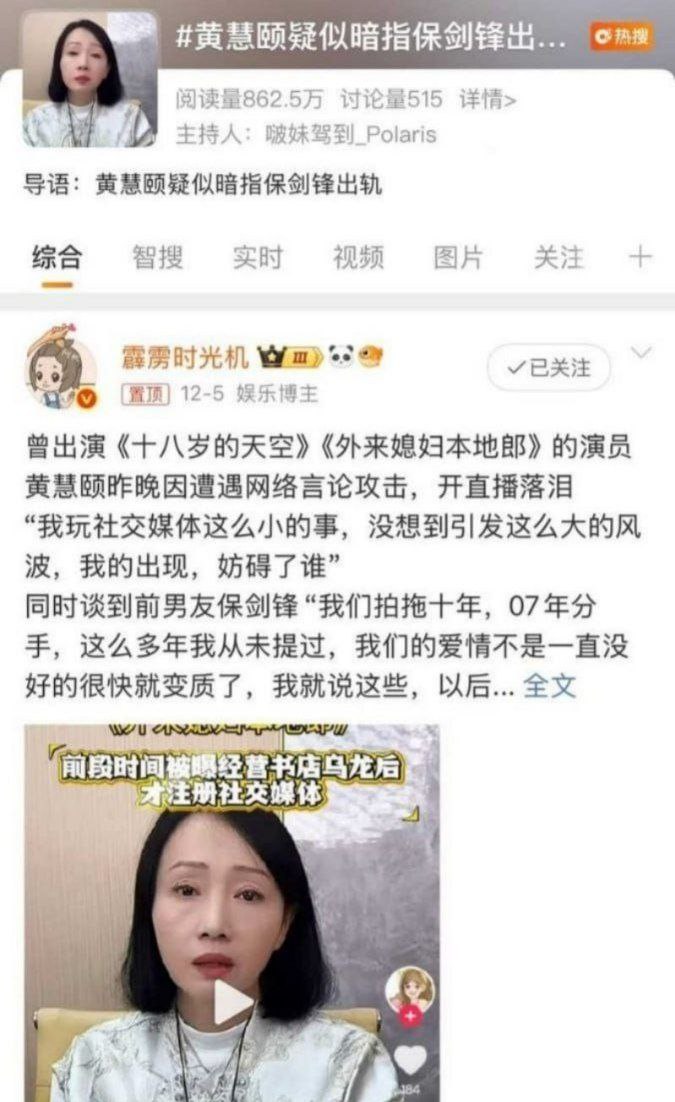Screen dimensions: 675x1102
Task: Switch to the 关注 tab
Action: 558,258
